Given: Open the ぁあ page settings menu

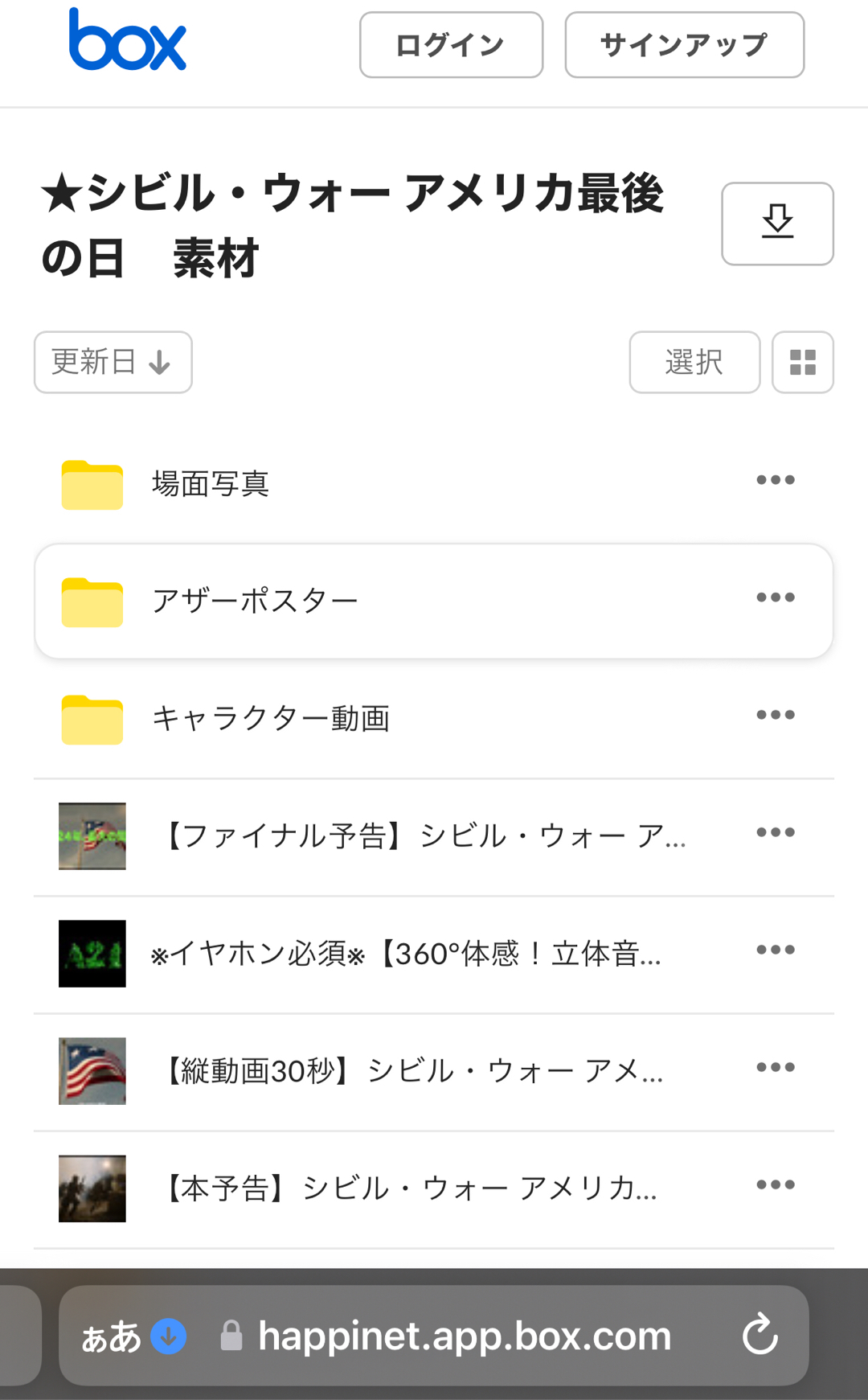Looking at the screenshot, I should pos(111,1336).
